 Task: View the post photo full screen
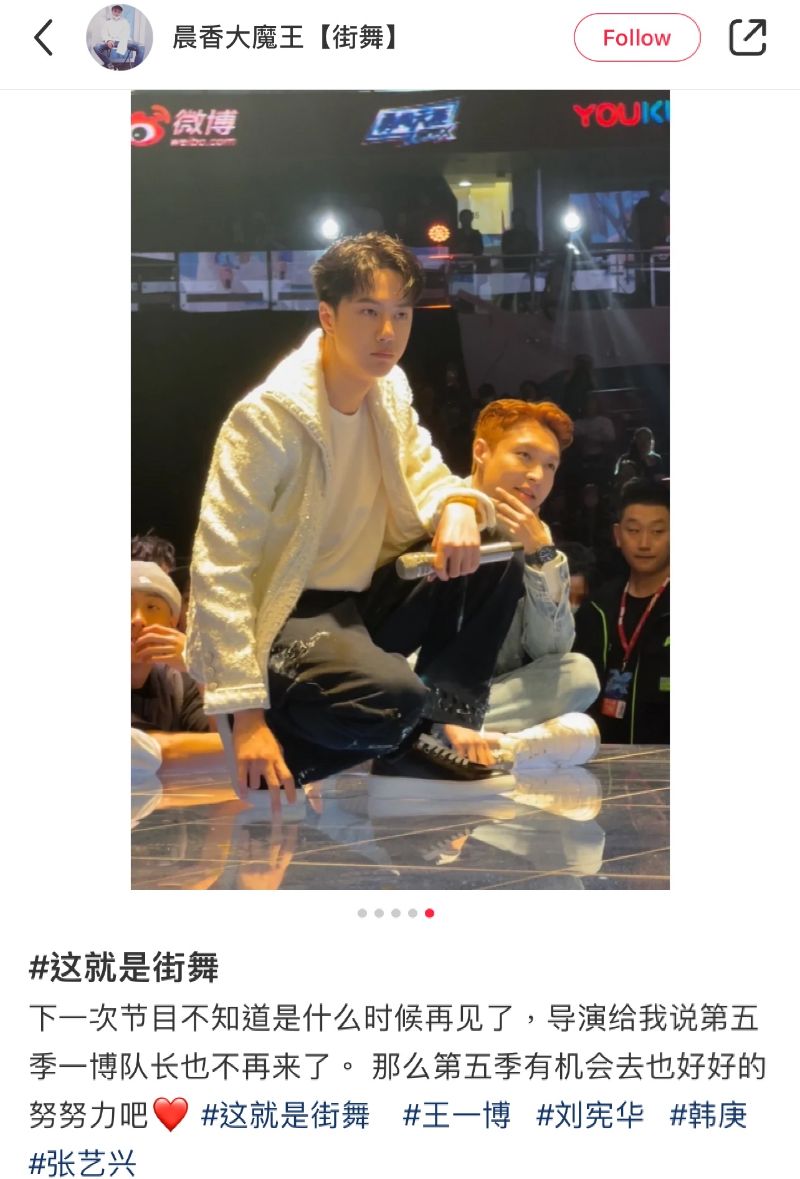click(400, 489)
